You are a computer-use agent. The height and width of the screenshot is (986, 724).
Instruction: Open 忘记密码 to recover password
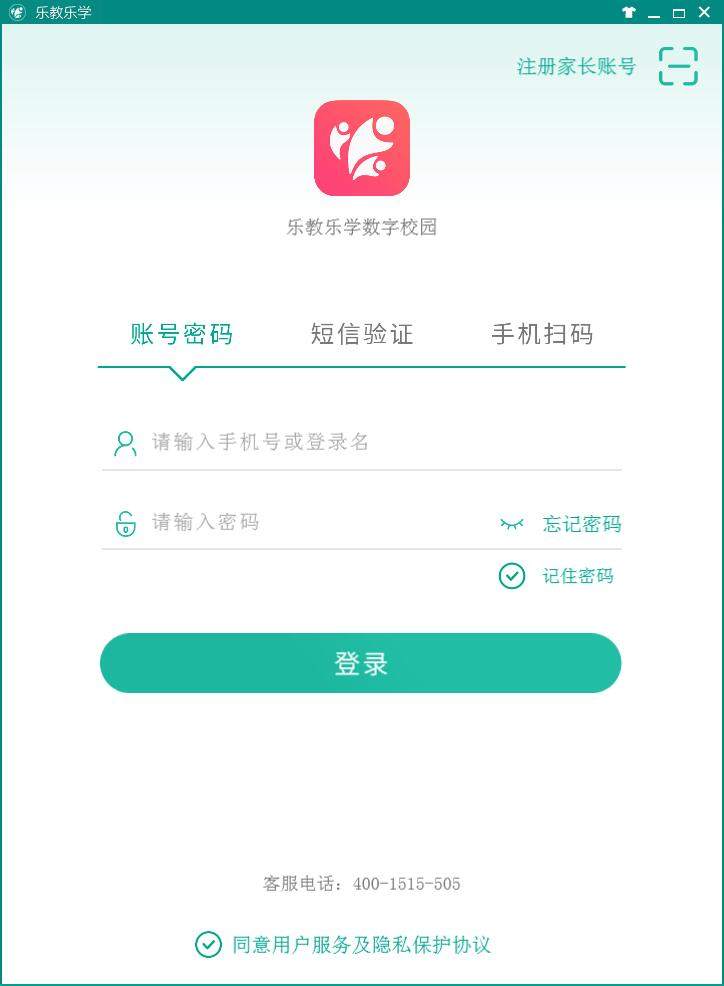581,523
